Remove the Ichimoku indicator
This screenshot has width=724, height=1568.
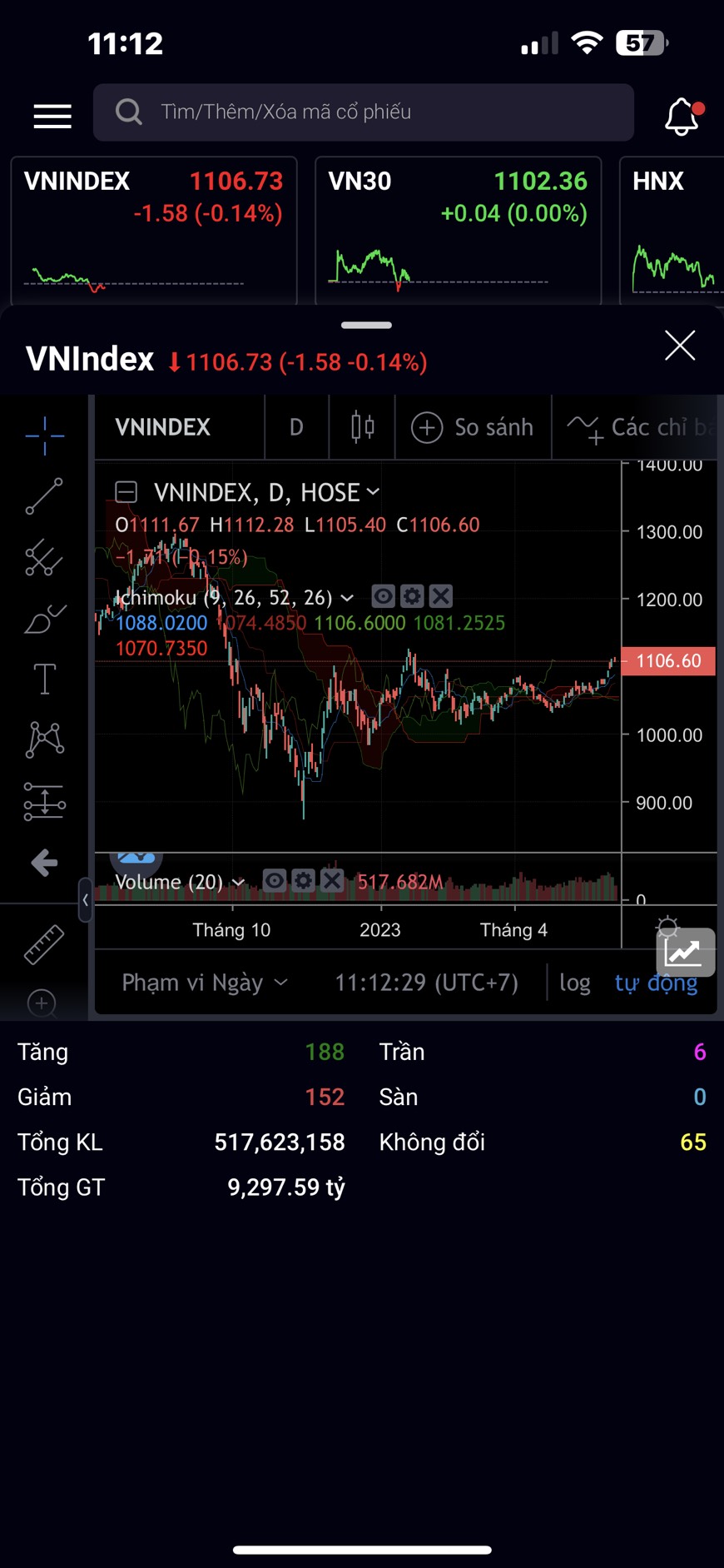441,596
